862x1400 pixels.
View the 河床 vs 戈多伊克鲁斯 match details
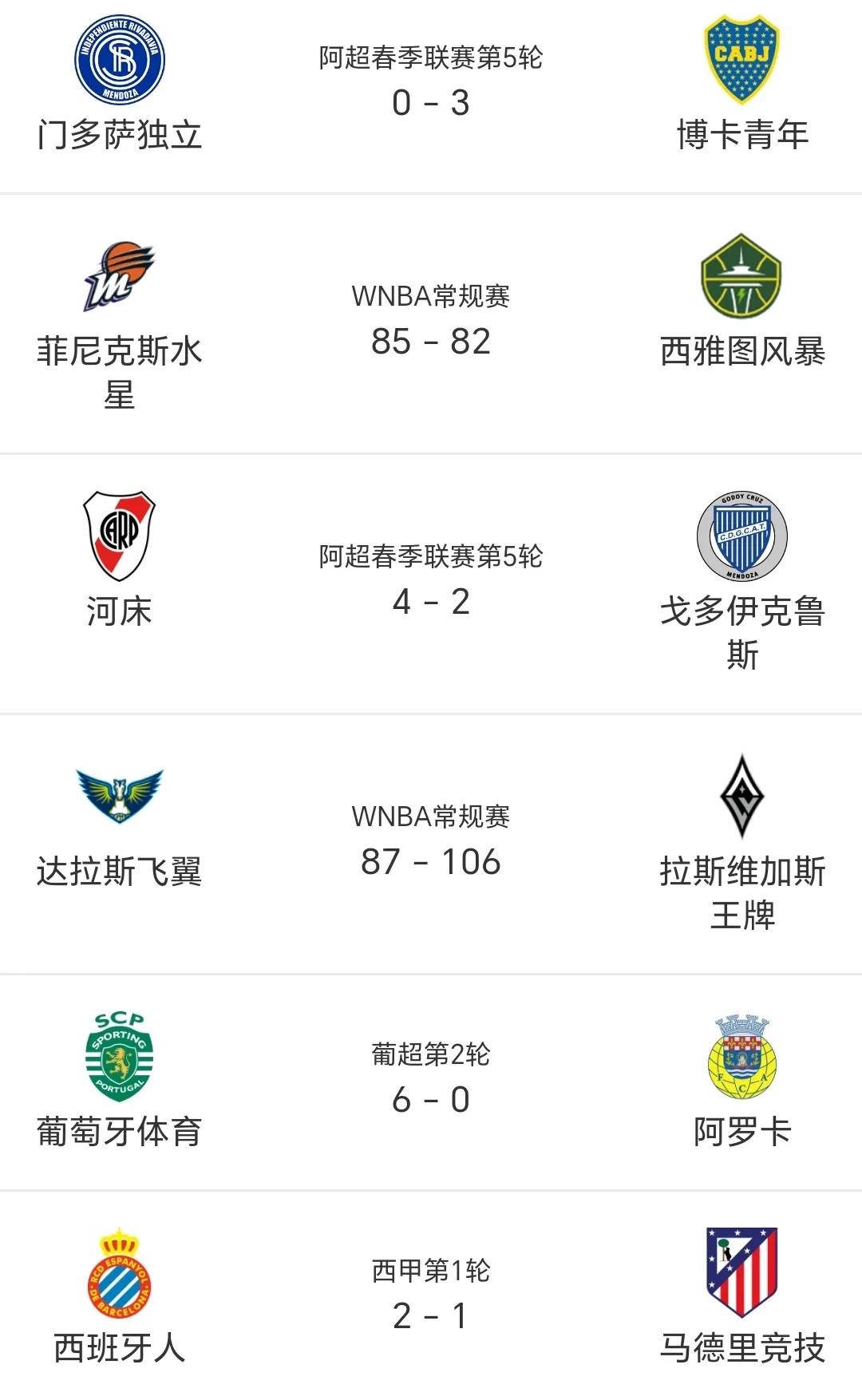coord(431,584)
